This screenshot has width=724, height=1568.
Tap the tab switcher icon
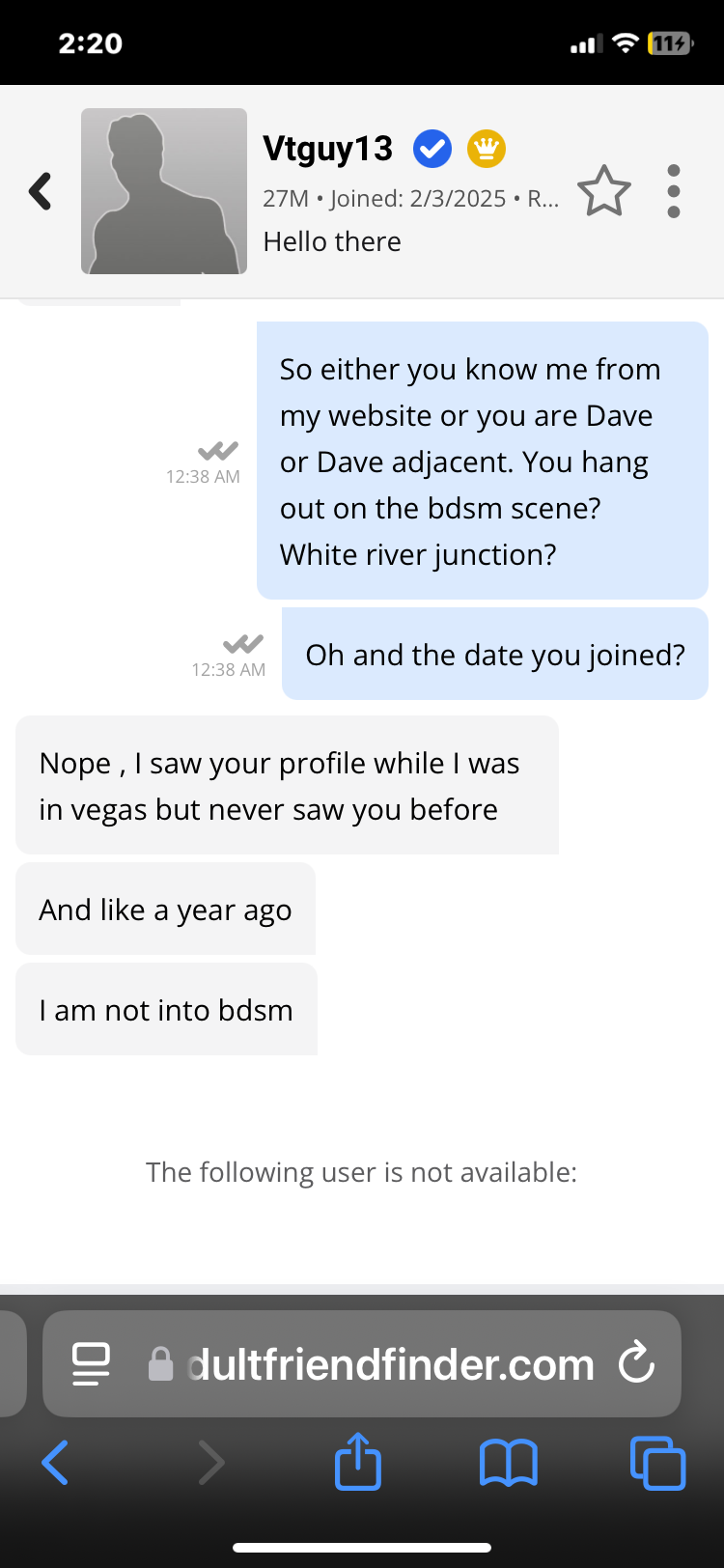[657, 1462]
